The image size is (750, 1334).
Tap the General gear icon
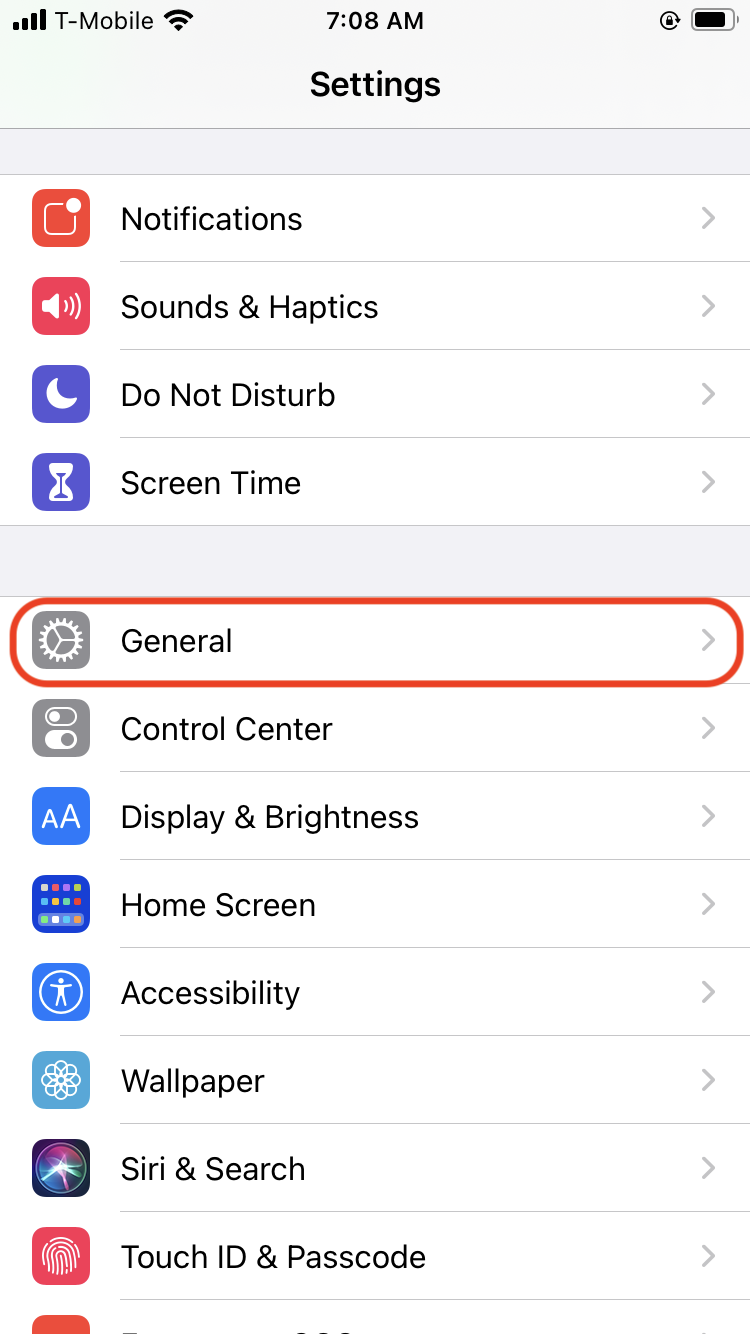[60, 641]
